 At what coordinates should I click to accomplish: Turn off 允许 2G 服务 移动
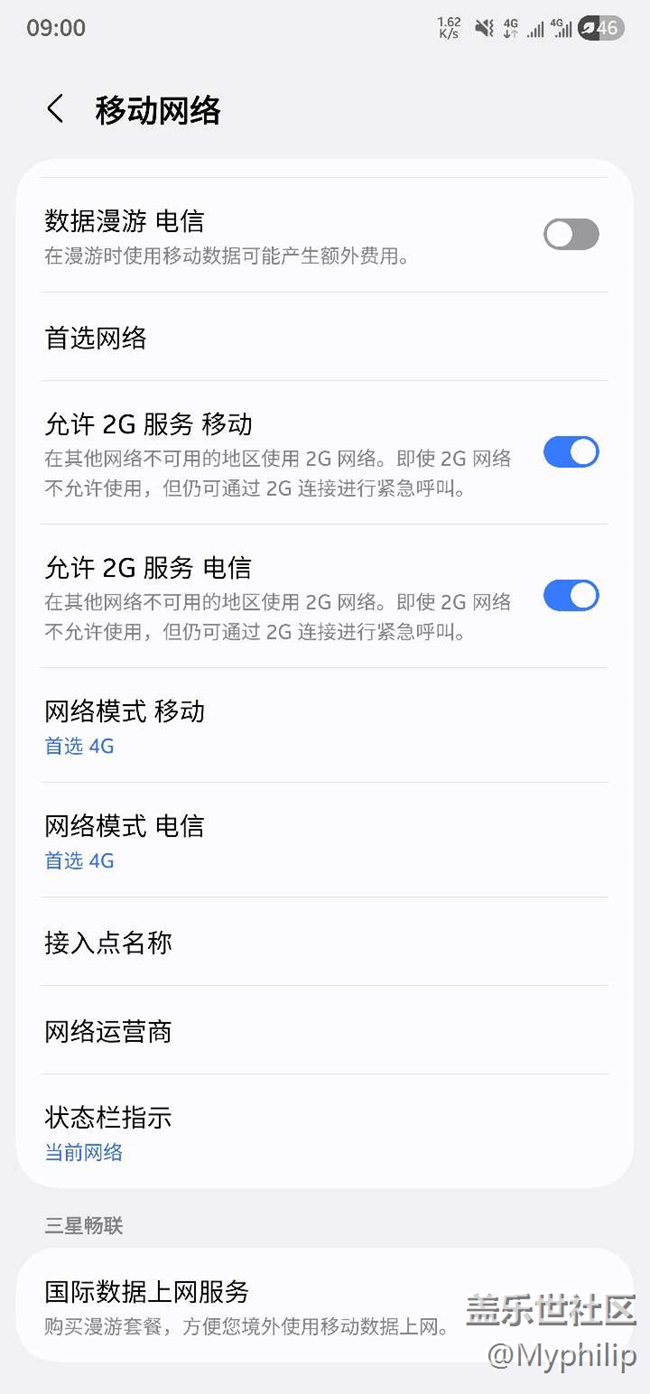click(x=571, y=452)
